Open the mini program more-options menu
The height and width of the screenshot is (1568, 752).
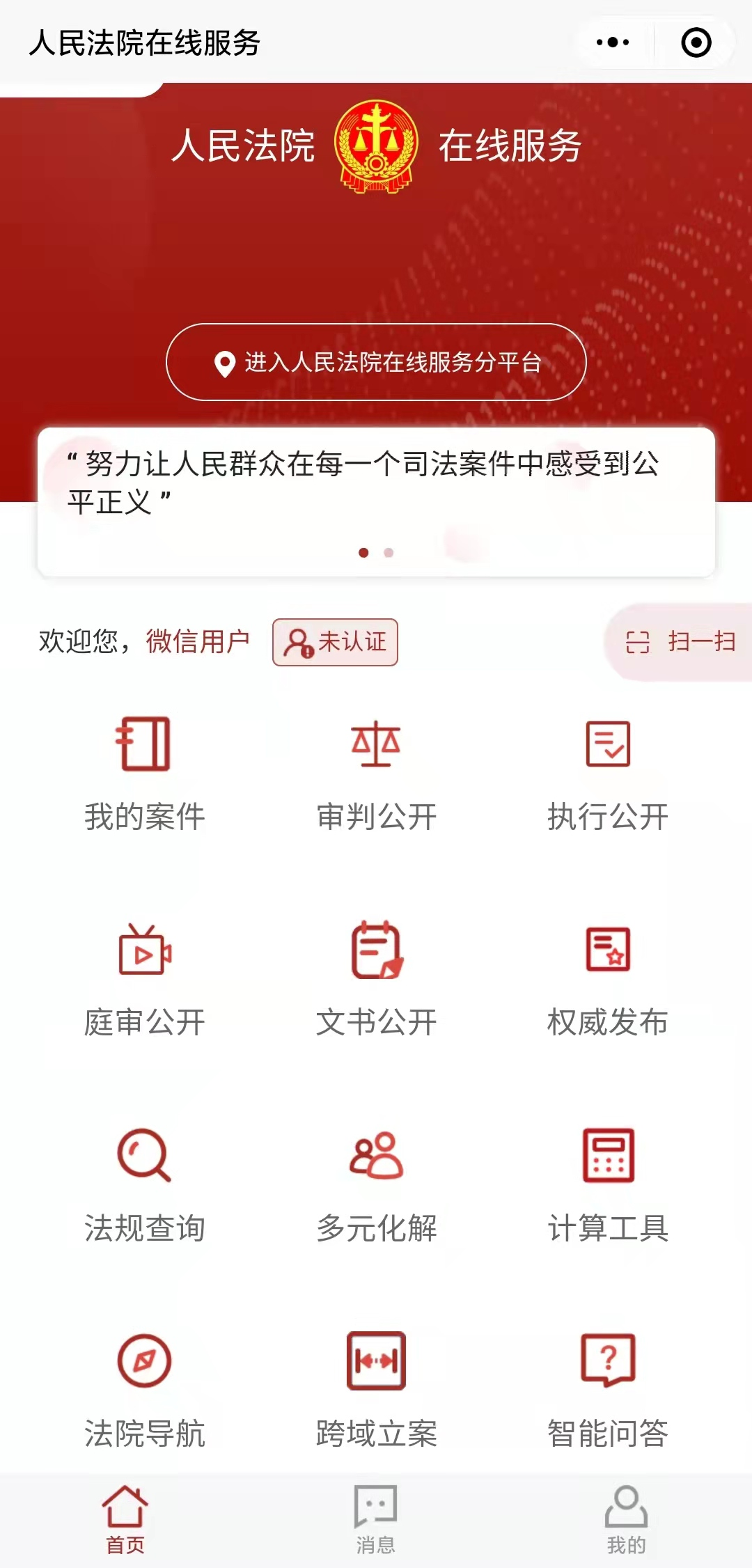(613, 42)
